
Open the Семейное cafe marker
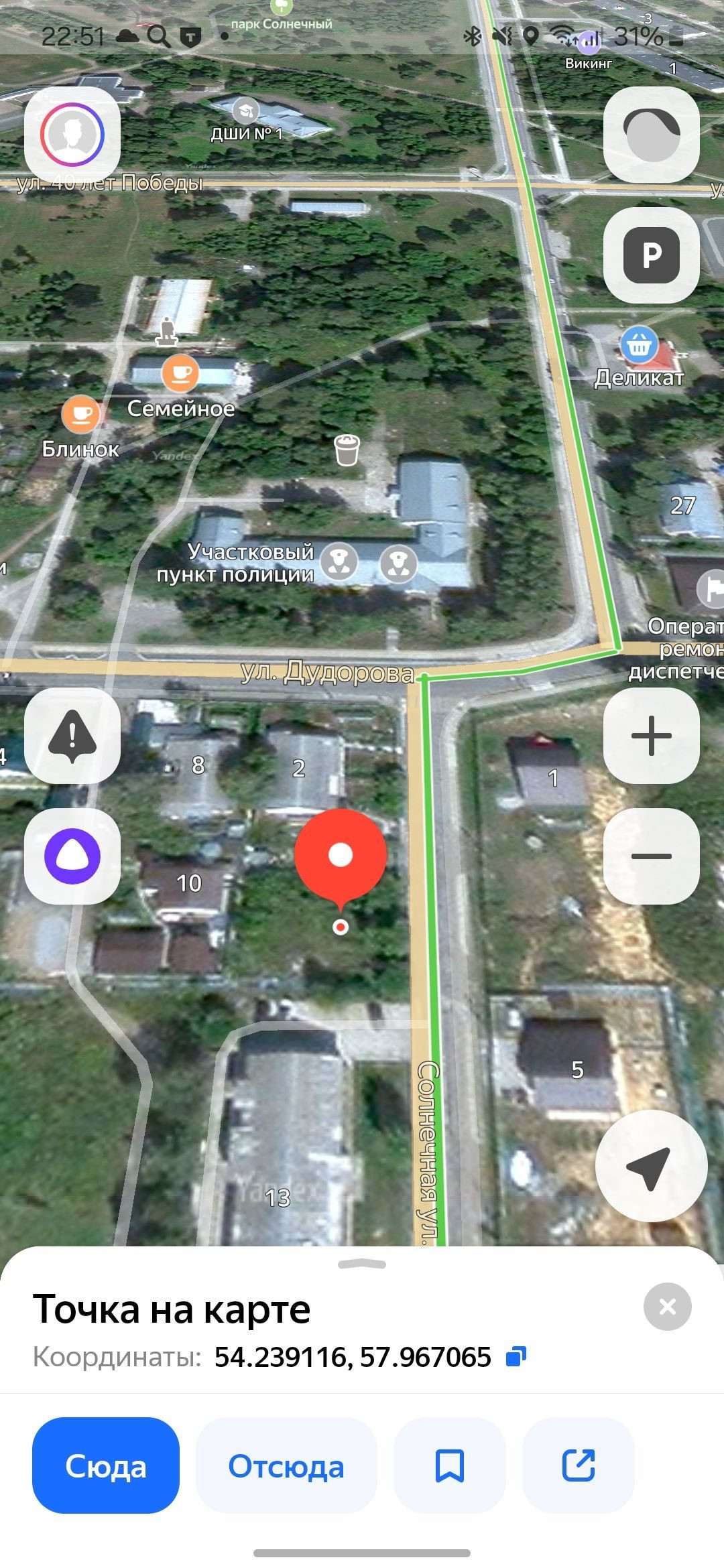tap(180, 374)
